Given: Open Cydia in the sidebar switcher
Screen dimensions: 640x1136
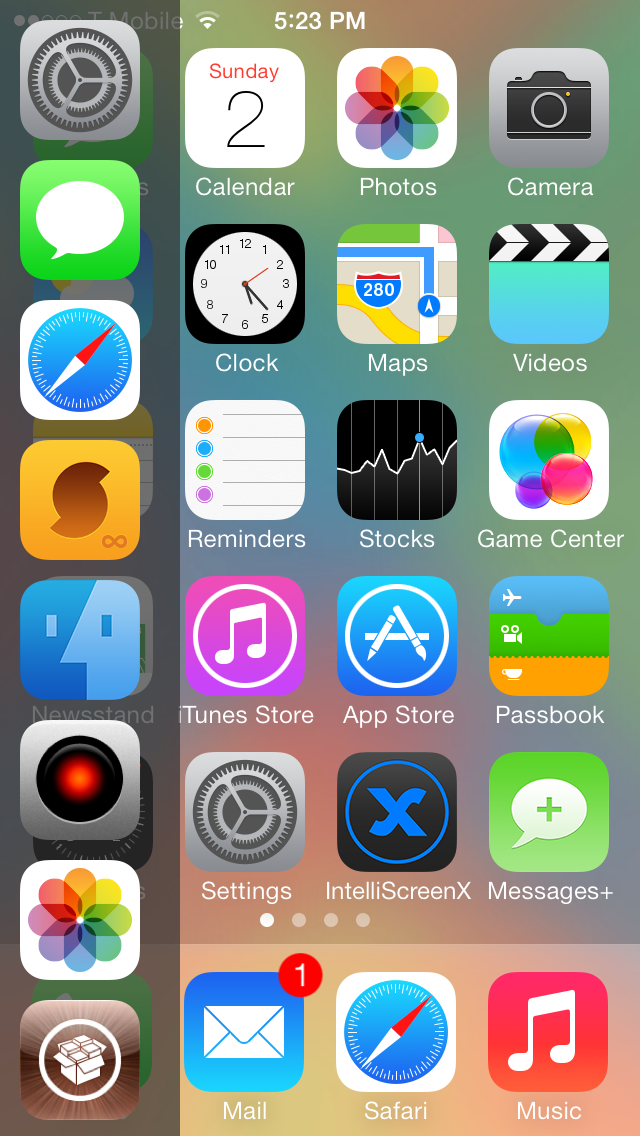Looking at the screenshot, I should point(80,1060).
